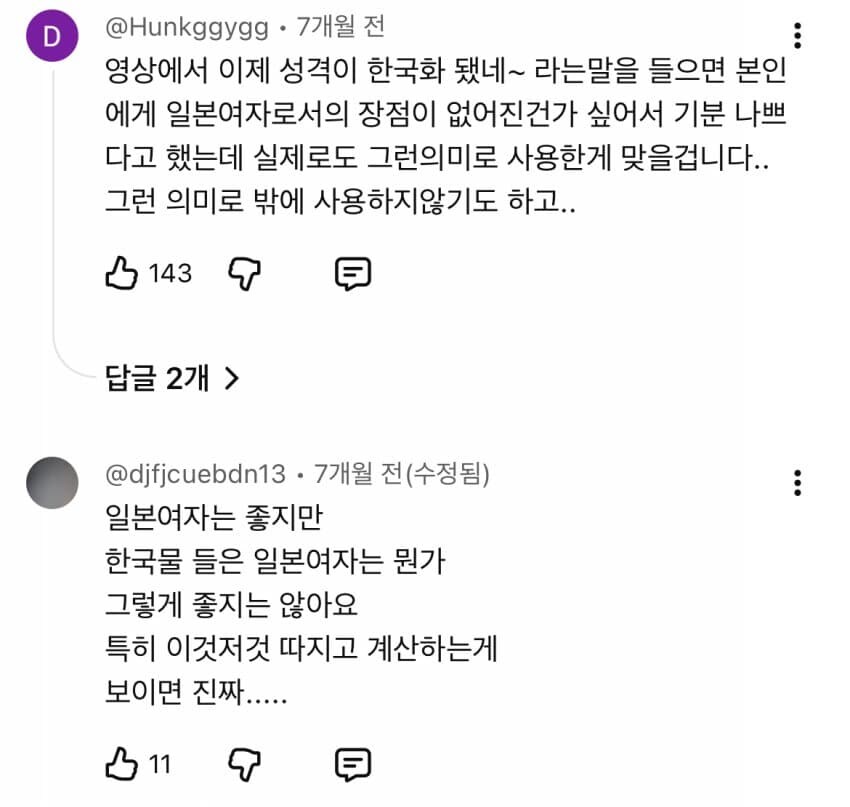Screen dimensions: 850x807
Task: Open overflow menu on @djfjcuebdn13's comment
Action: point(797,481)
